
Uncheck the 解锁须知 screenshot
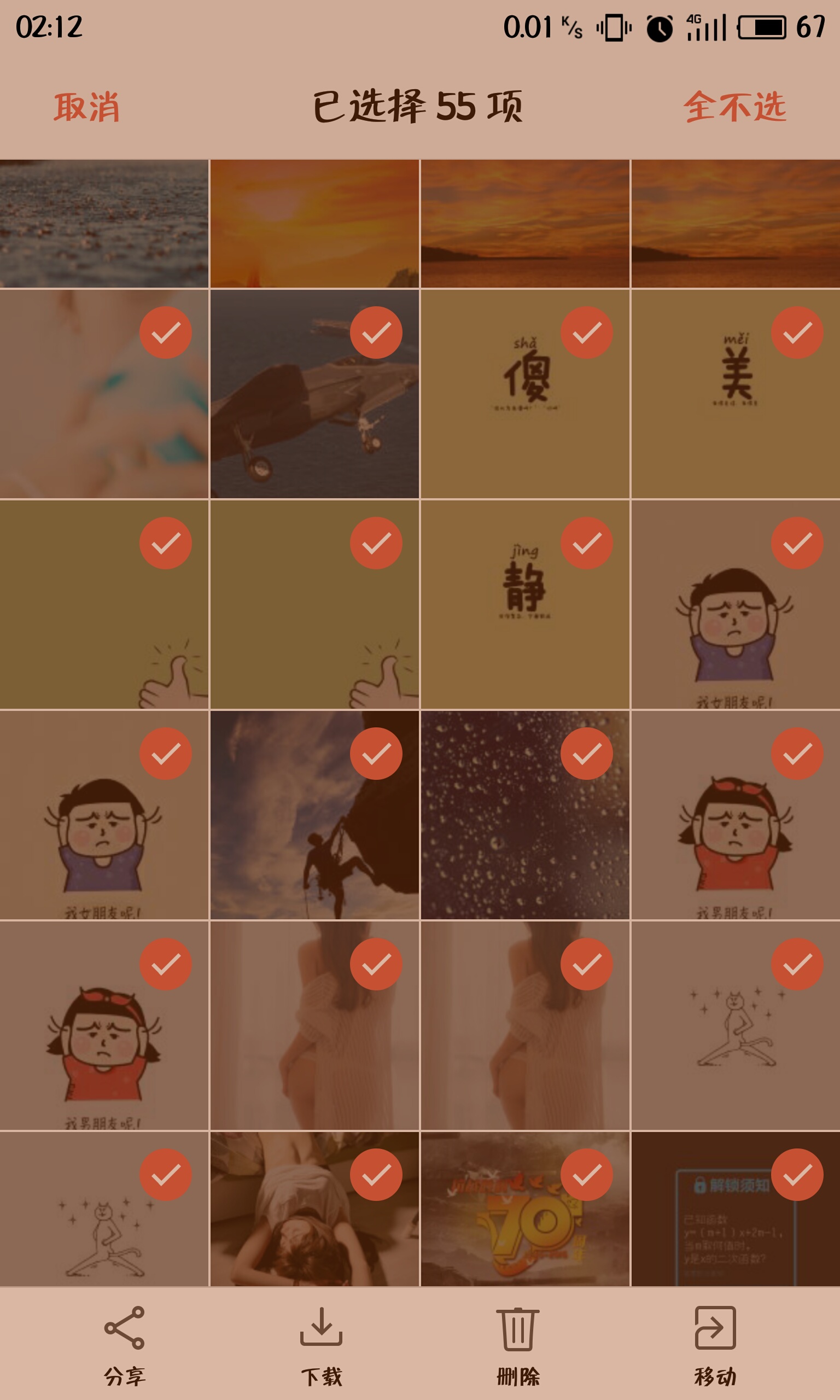tap(796, 1174)
